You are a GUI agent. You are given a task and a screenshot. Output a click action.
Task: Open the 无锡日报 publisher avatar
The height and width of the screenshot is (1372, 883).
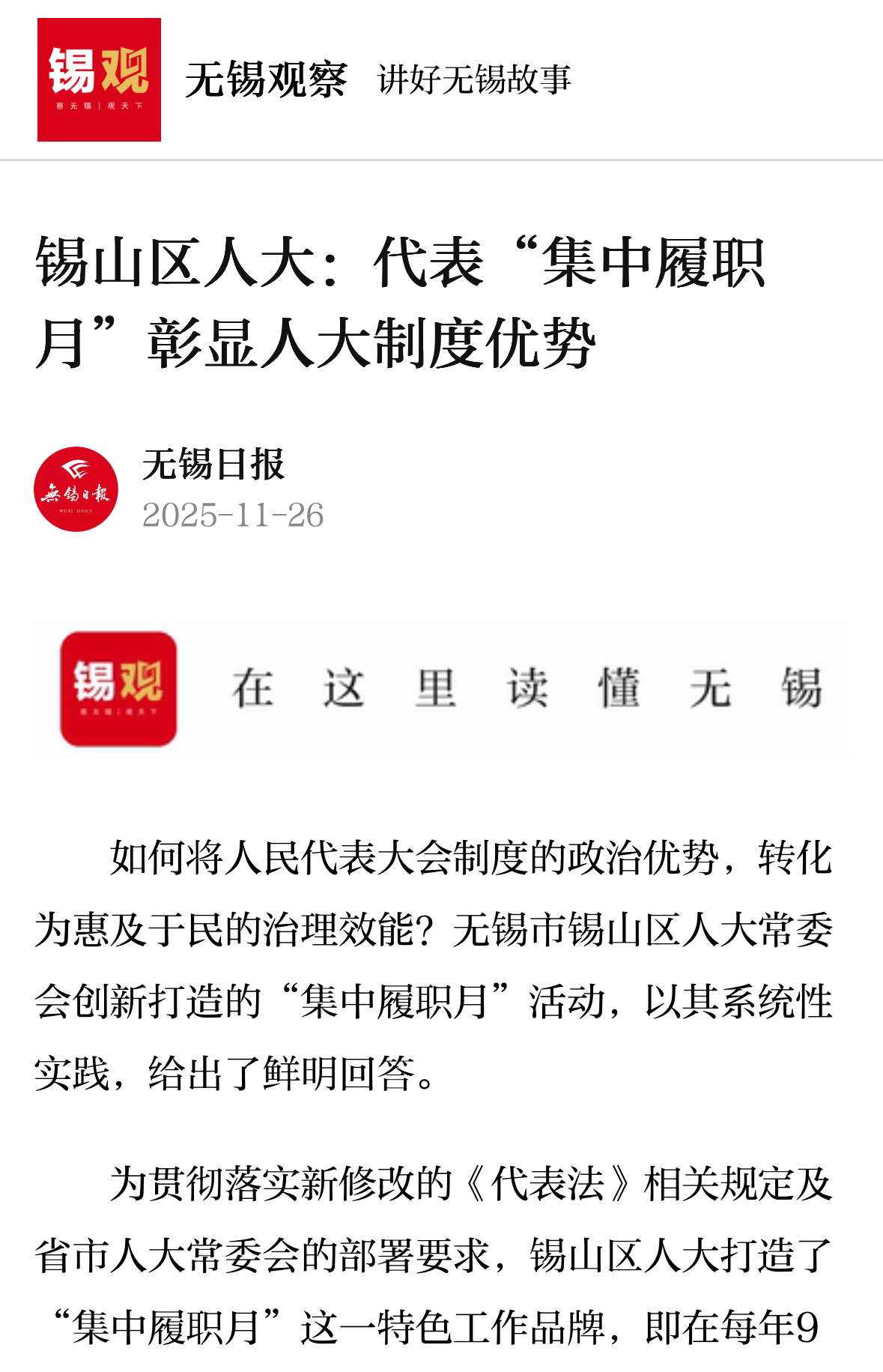tap(76, 489)
